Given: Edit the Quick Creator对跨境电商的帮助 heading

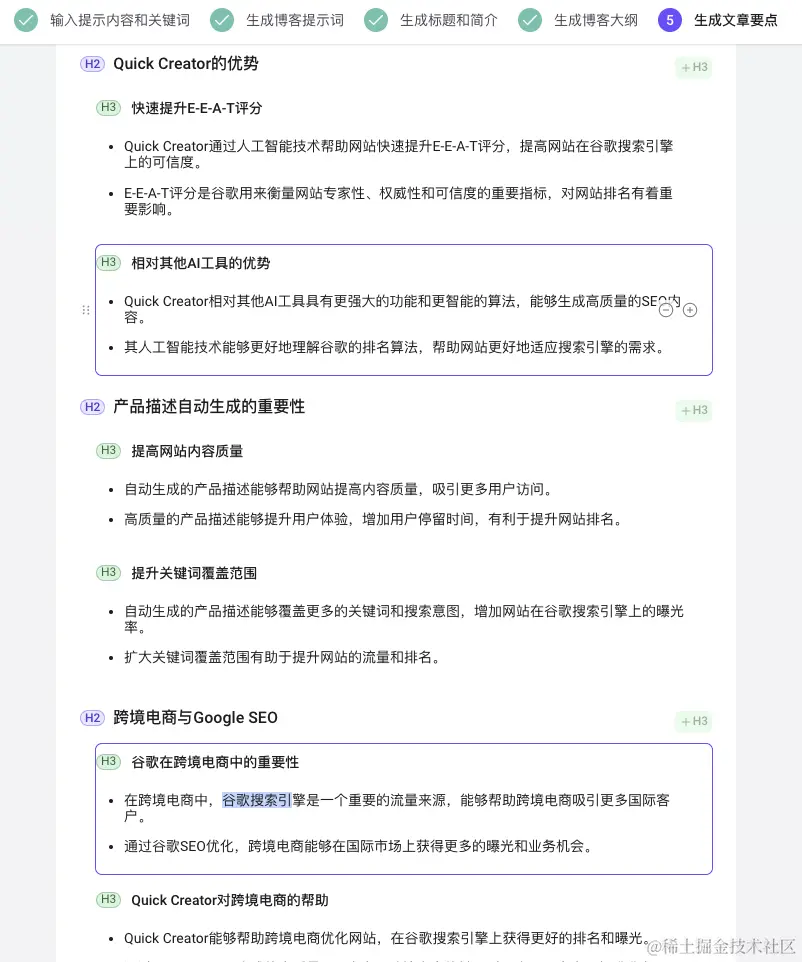Looking at the screenshot, I should coord(229,900).
